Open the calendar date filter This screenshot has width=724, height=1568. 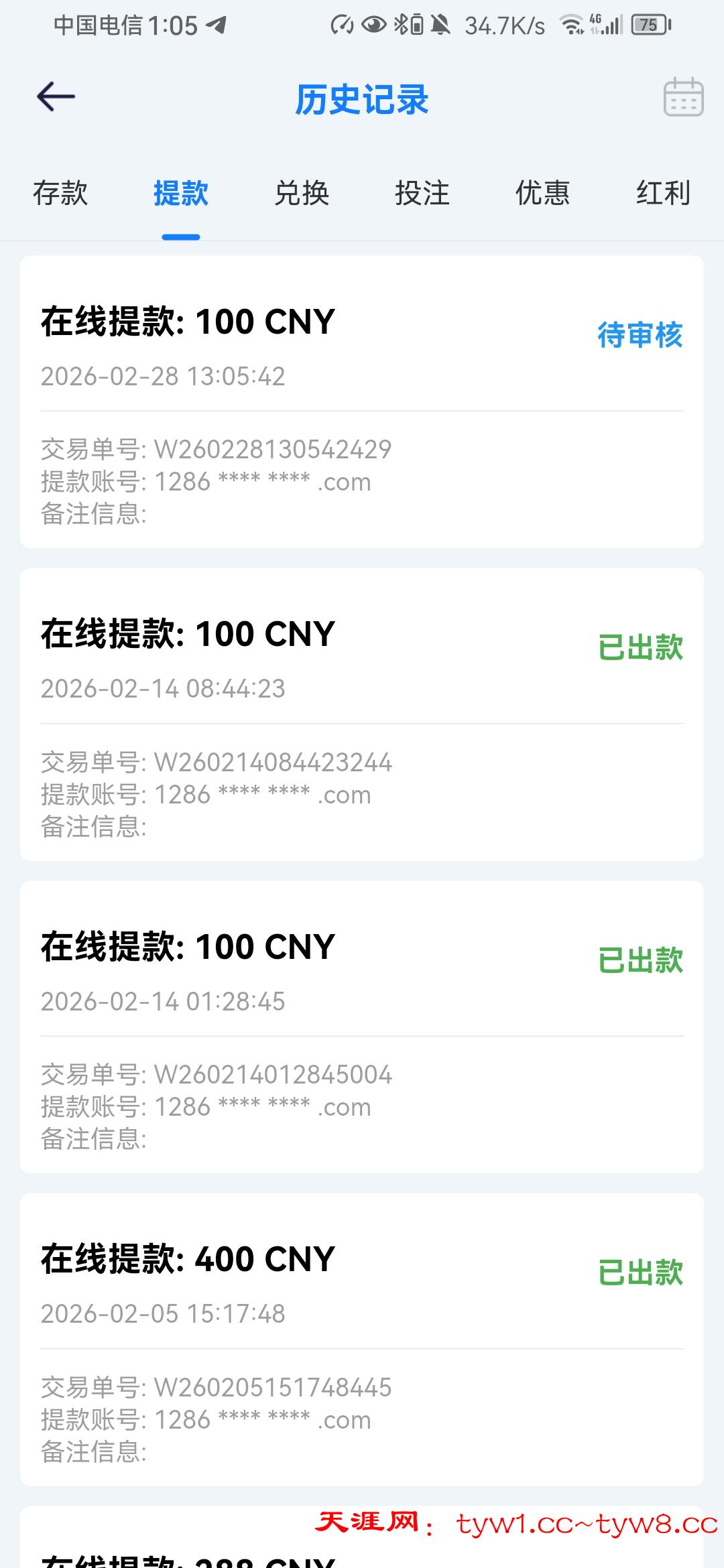683,97
